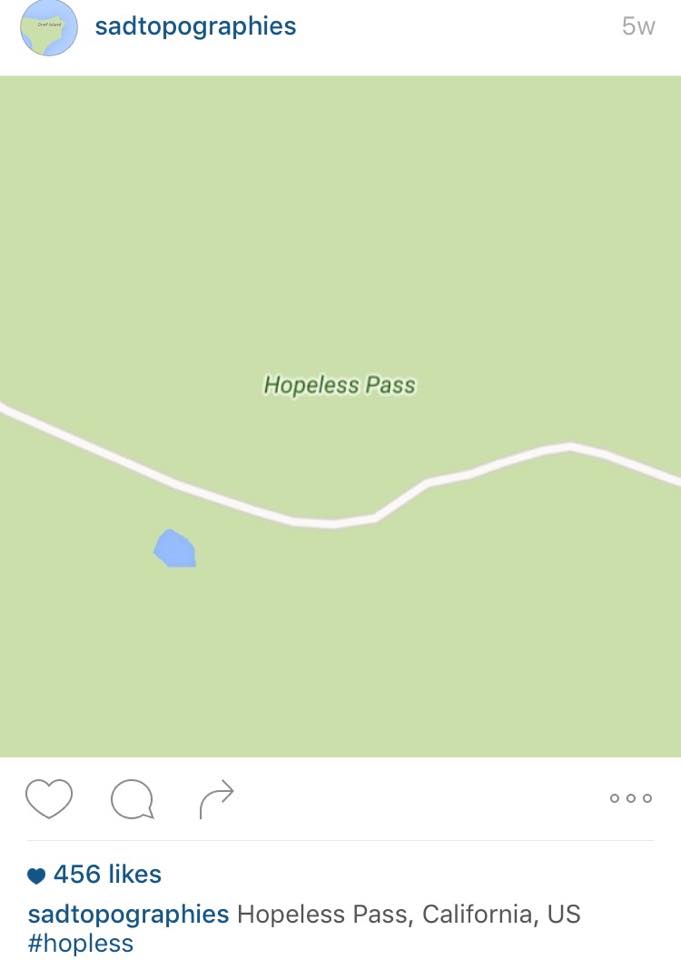Open sadtopographies profile picture

pyautogui.click(x=49, y=27)
